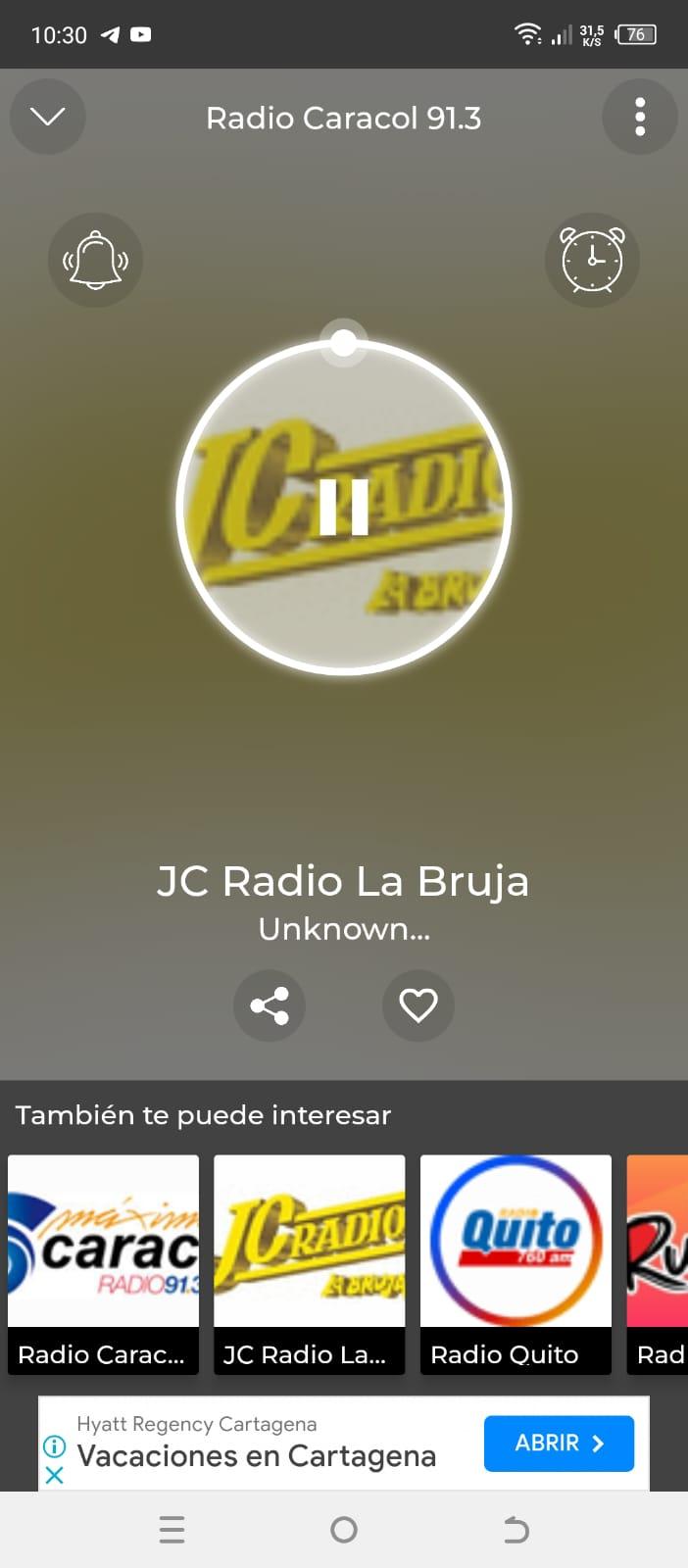Collapse the player with the down chevron
Screen dimensions: 688x1568
point(48,117)
